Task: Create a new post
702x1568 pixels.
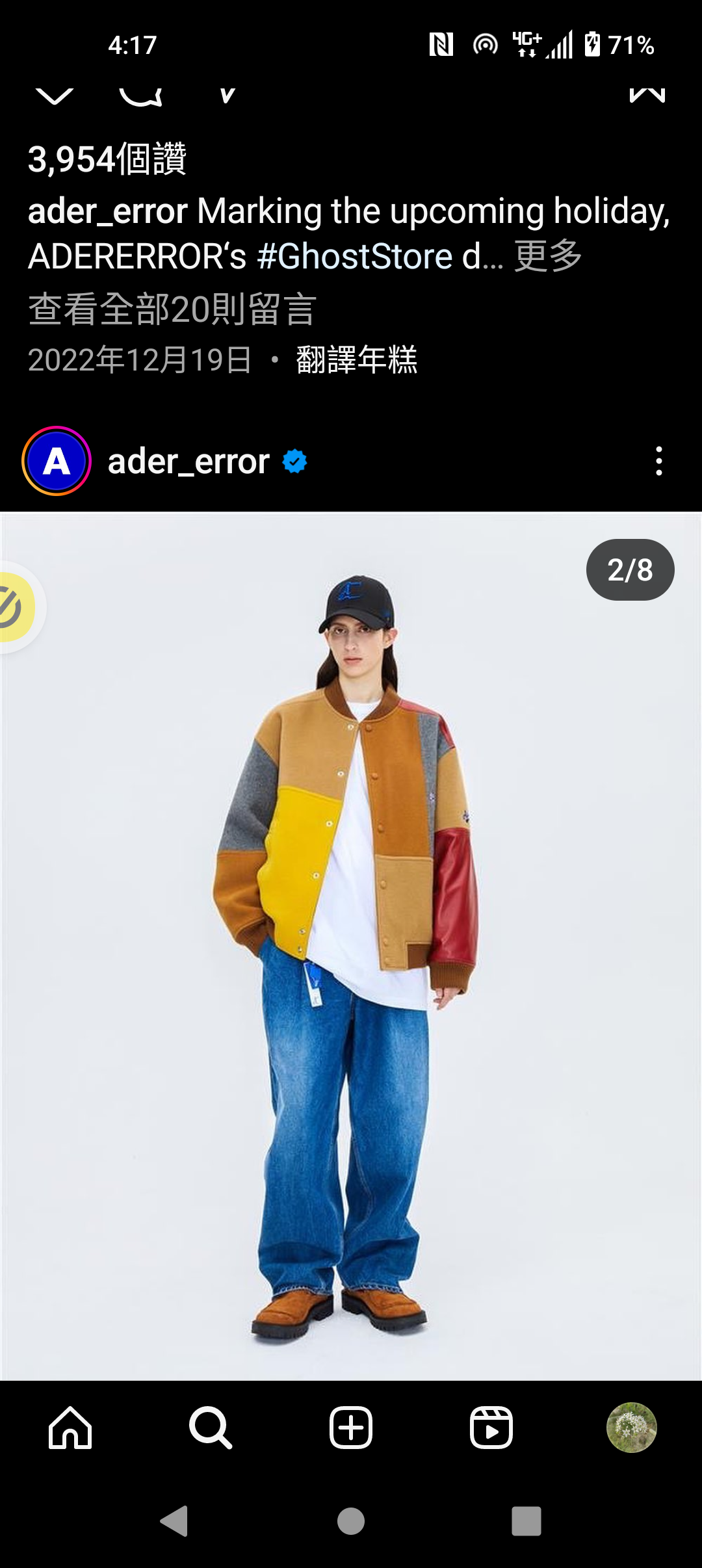Action: (351, 1428)
